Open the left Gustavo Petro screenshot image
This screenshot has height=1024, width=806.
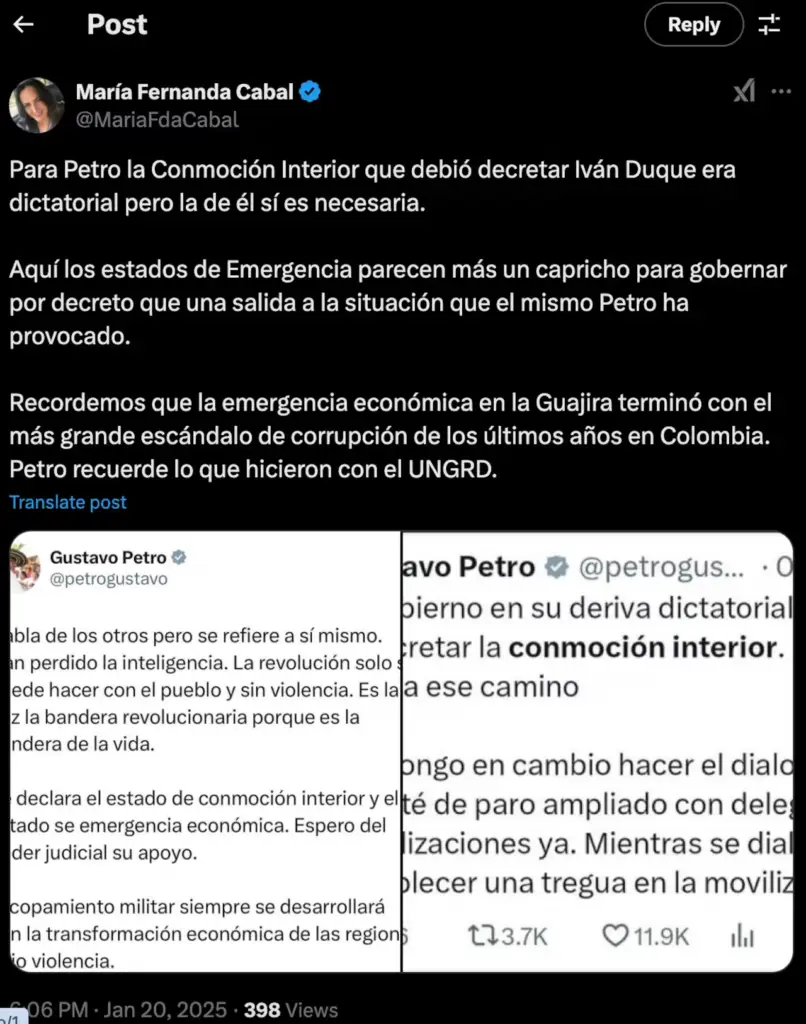(x=205, y=750)
